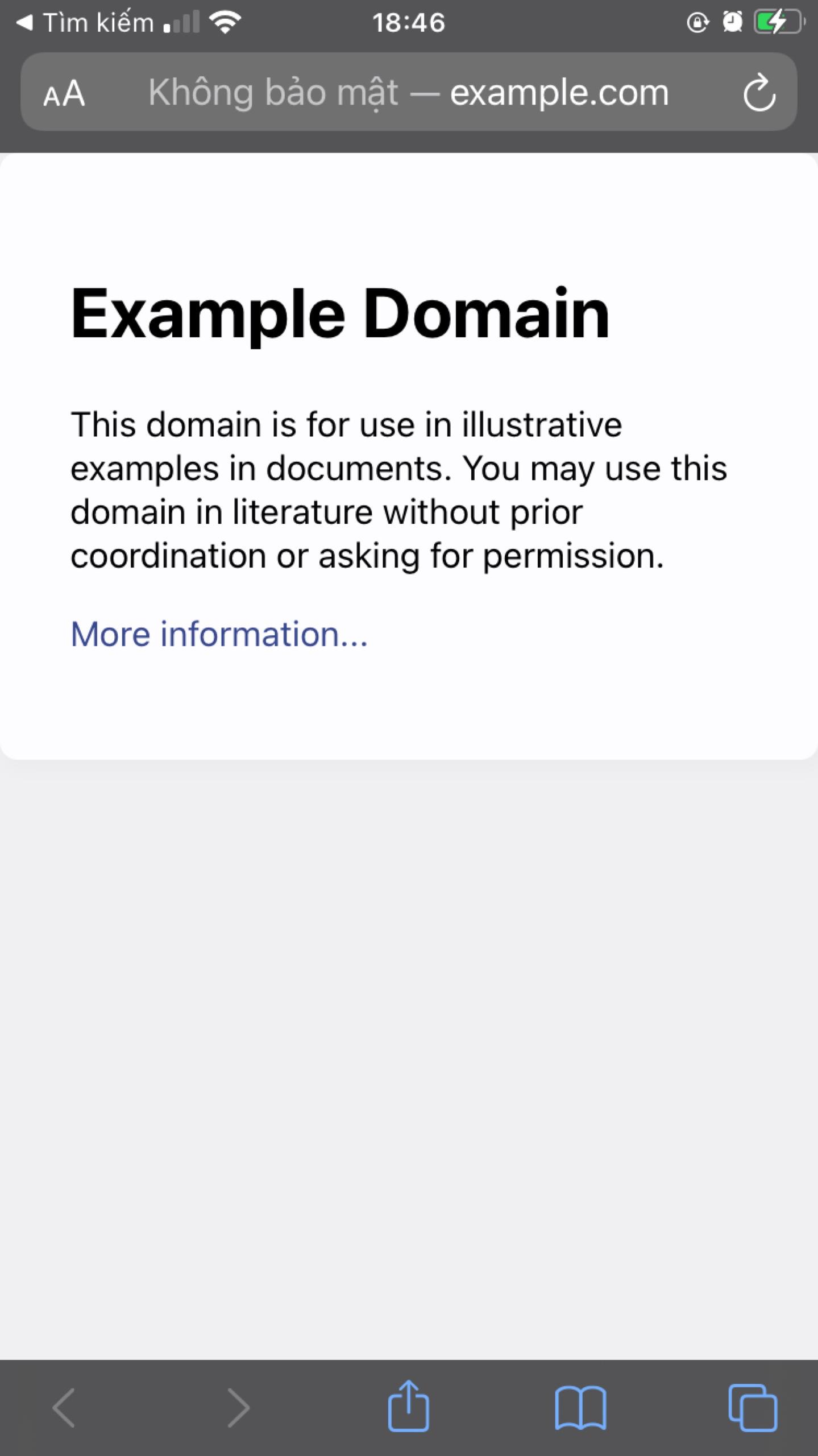Open the AA text size menu
The height and width of the screenshot is (1456, 818).
[64, 93]
